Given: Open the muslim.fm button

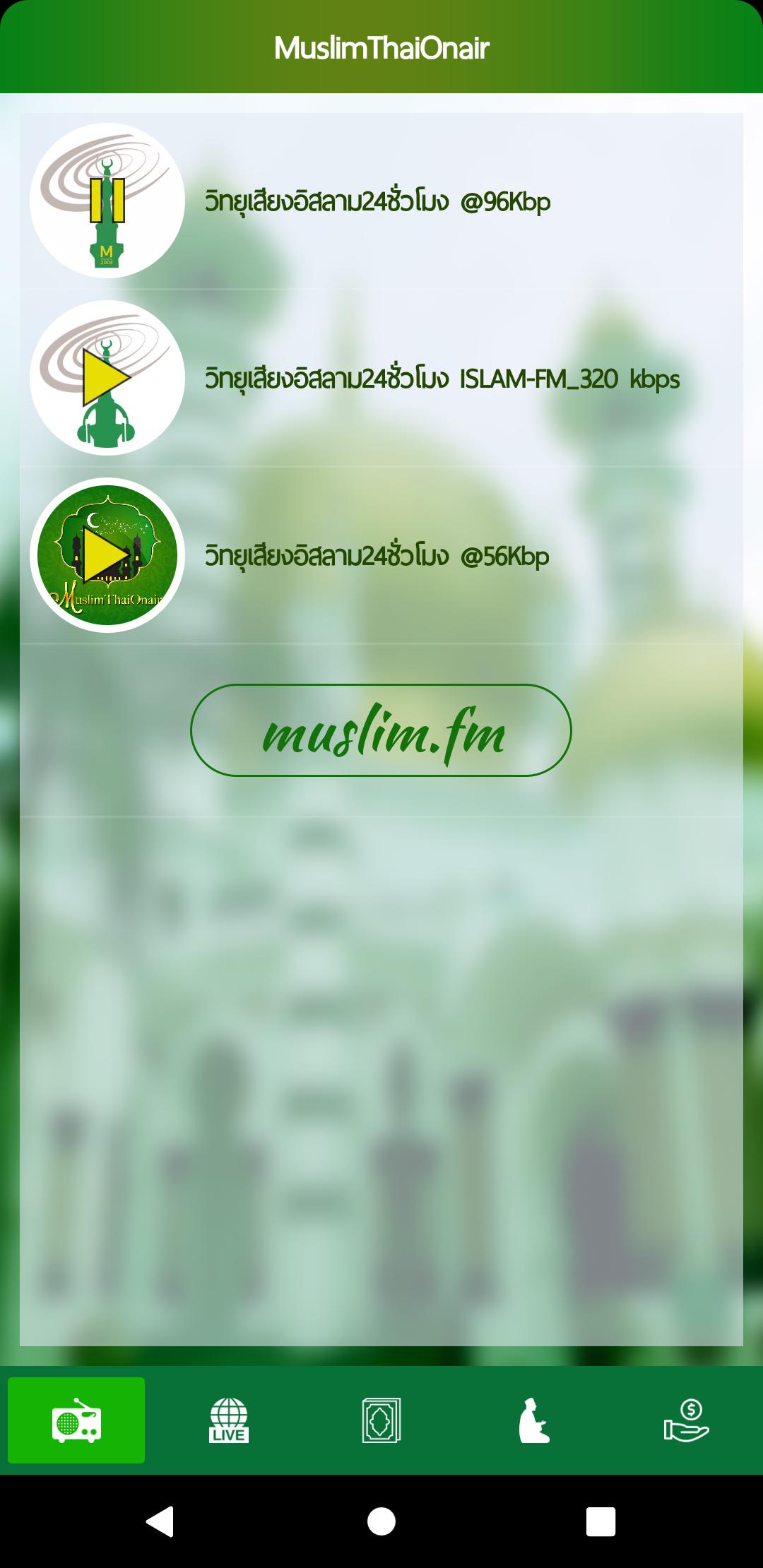Looking at the screenshot, I should [x=381, y=730].
